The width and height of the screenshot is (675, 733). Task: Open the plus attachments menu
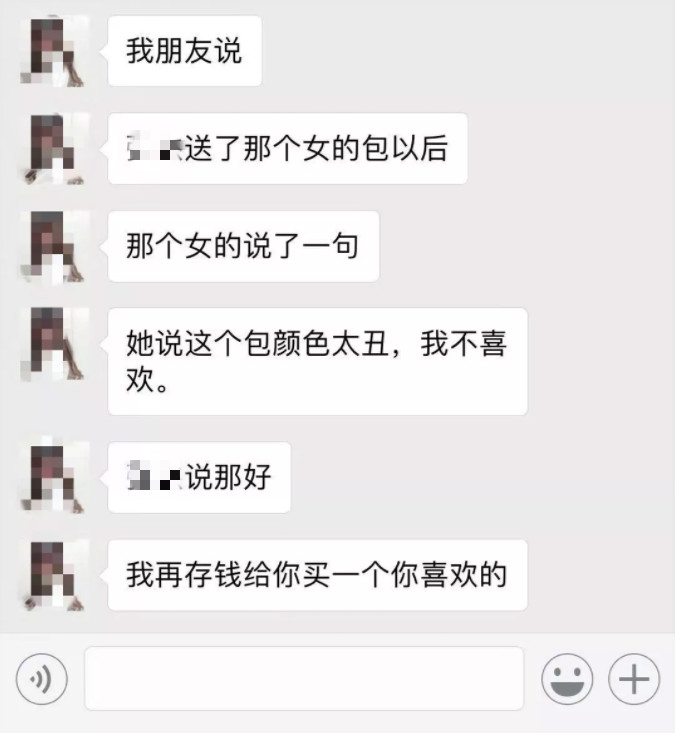[x=634, y=681]
